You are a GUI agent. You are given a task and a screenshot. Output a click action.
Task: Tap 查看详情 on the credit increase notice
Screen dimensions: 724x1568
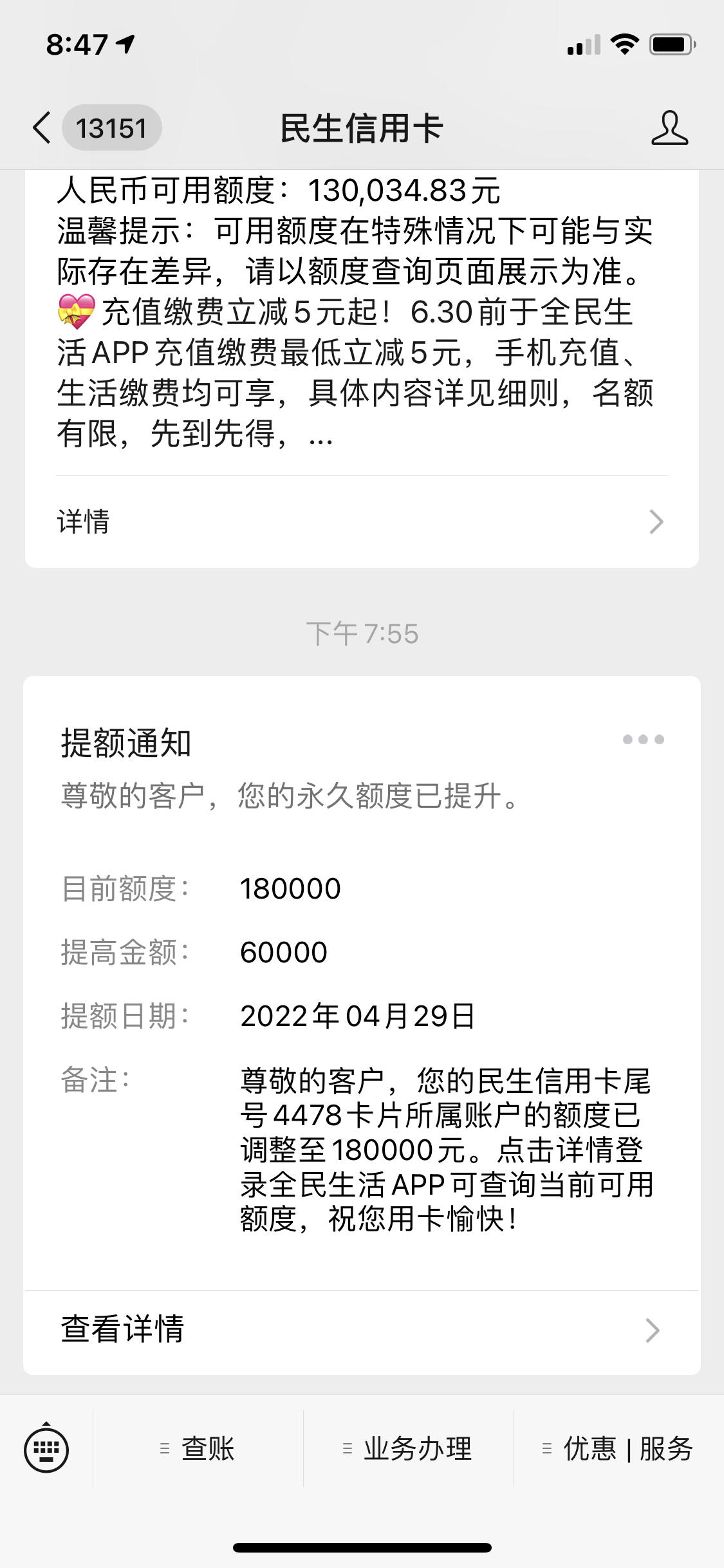pyautogui.click(x=362, y=1329)
